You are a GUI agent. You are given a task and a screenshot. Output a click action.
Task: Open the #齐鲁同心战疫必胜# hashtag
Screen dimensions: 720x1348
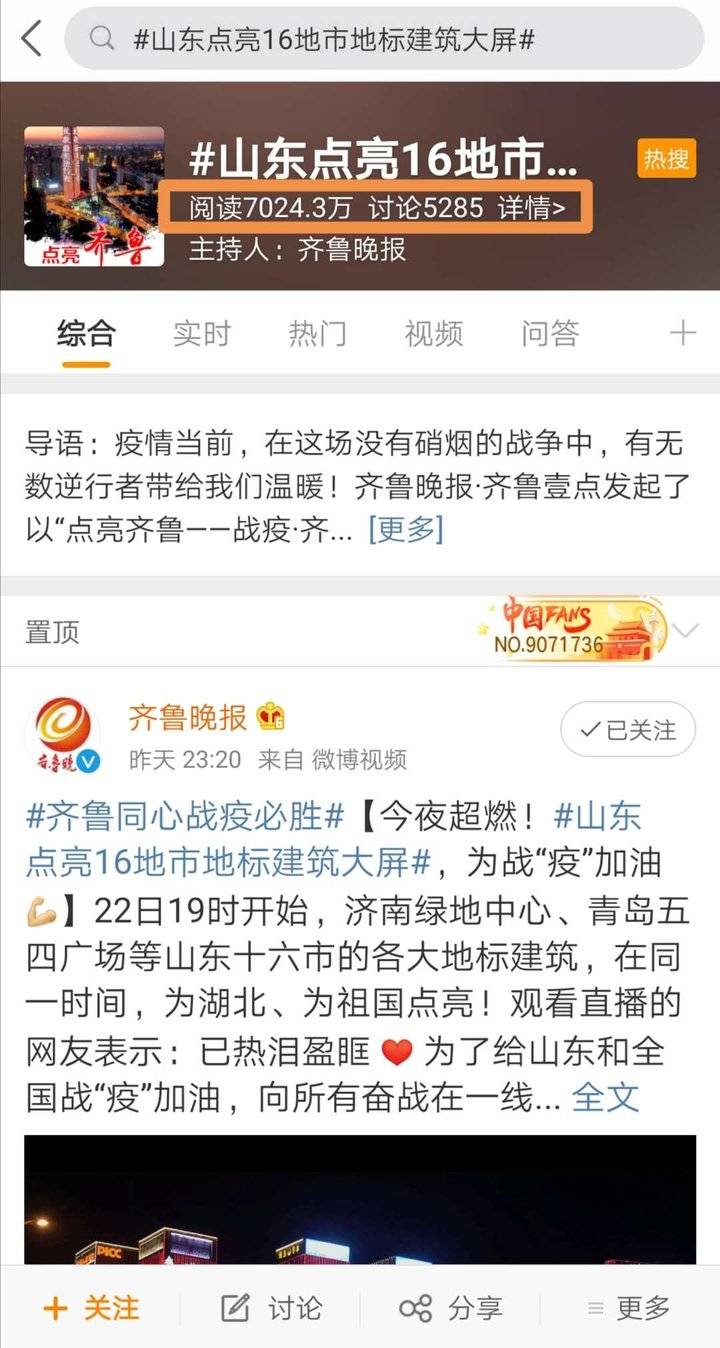pos(185,816)
